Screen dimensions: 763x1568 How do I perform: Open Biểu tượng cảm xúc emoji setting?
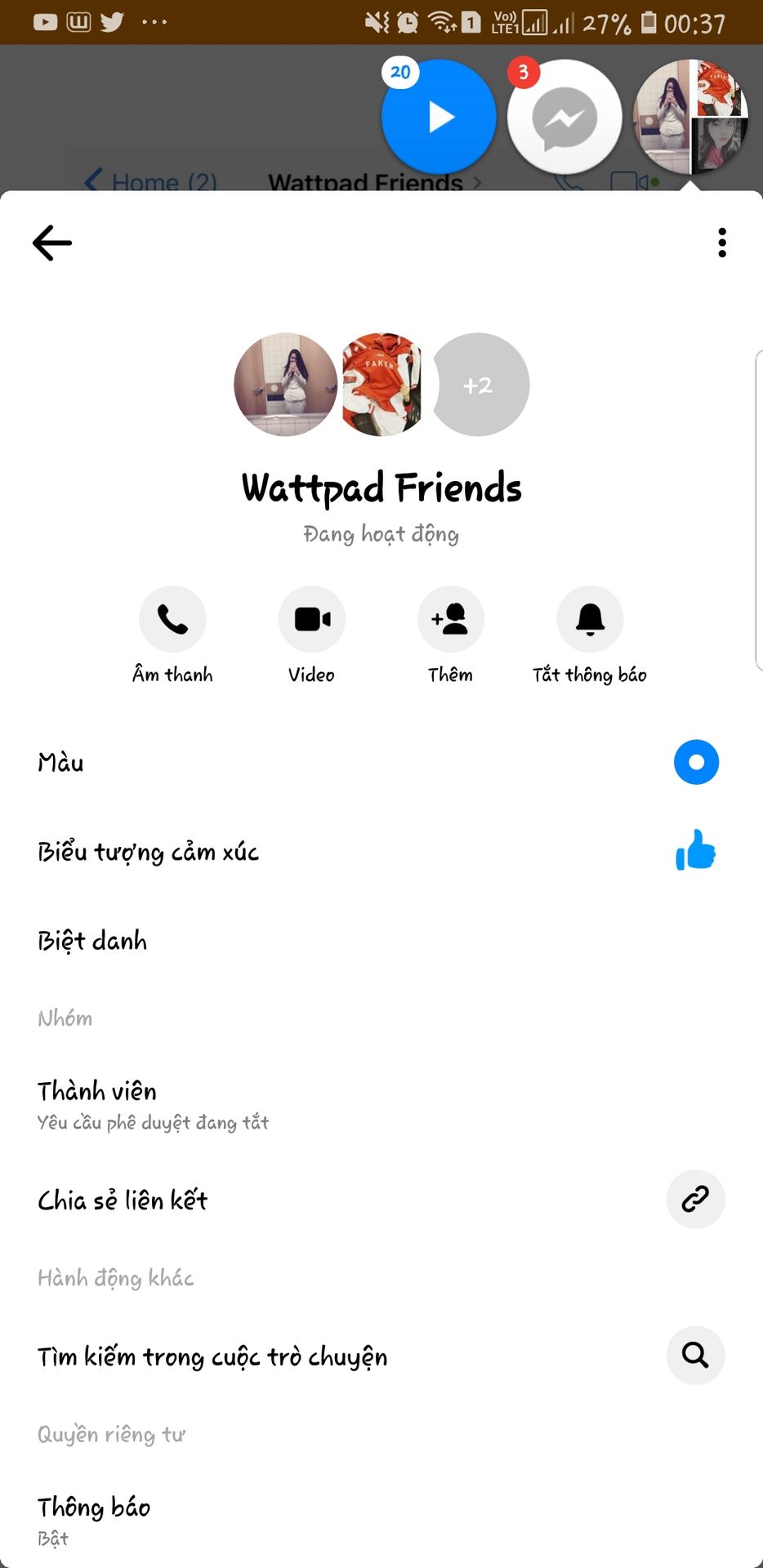(x=695, y=851)
